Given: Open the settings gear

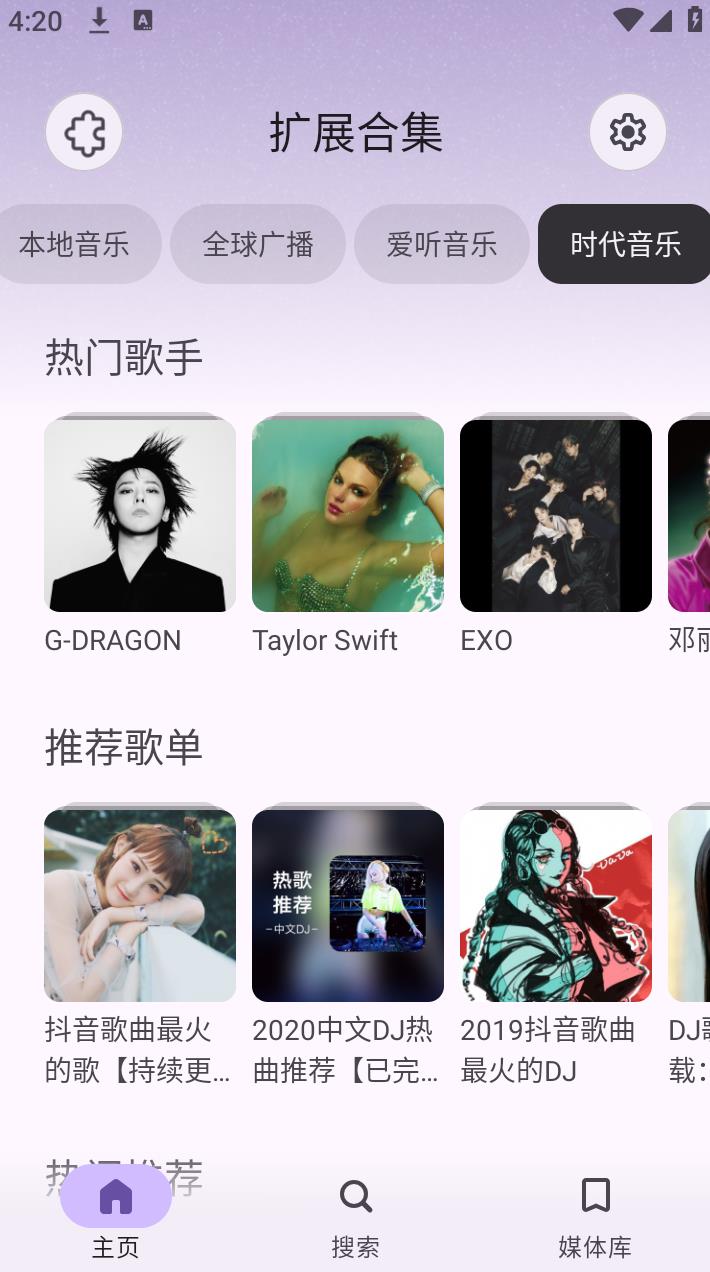Looking at the screenshot, I should 627,132.
